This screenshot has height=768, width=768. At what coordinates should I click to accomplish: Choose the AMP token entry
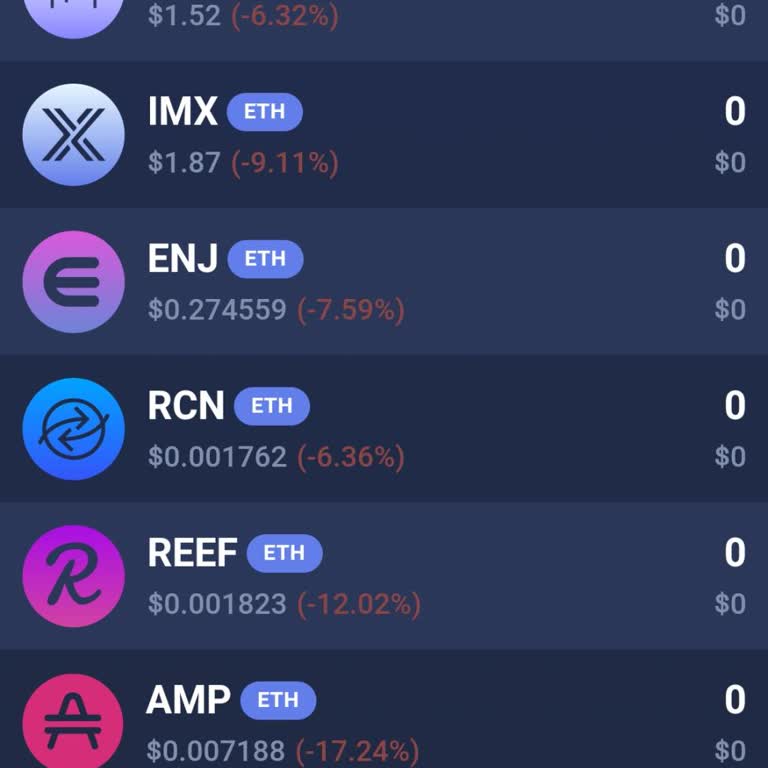384,718
